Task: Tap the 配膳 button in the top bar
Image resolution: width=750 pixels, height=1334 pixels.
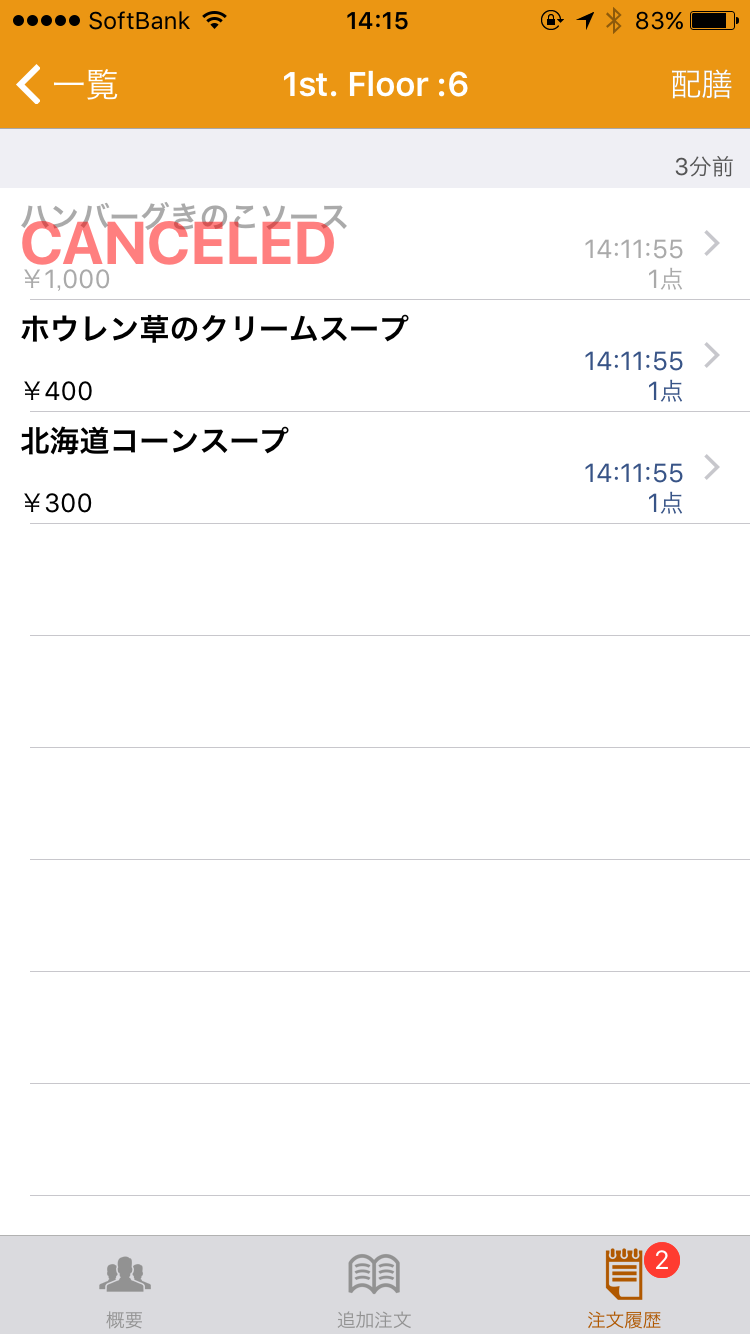Action: click(701, 85)
